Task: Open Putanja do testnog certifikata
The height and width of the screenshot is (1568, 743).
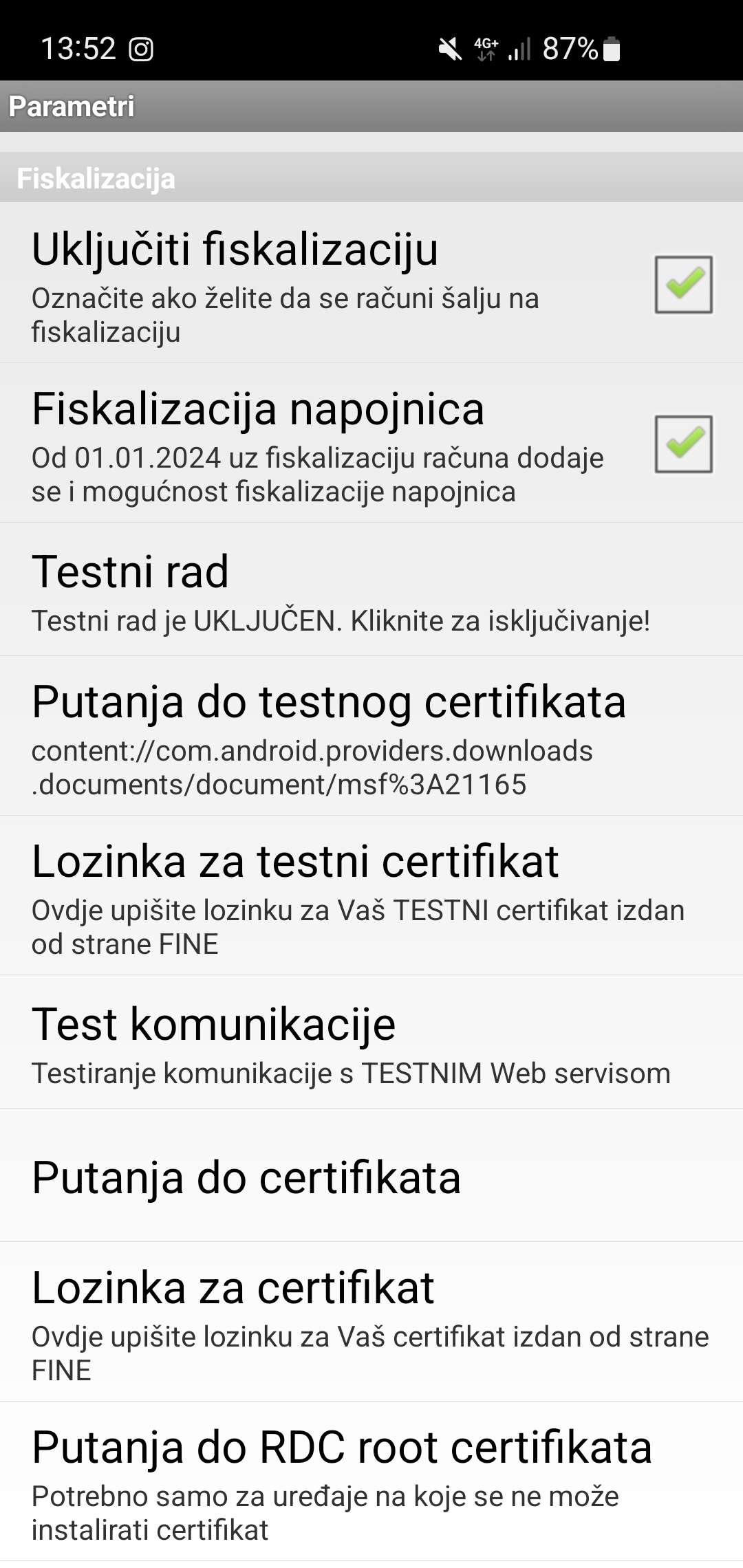Action: [x=371, y=736]
